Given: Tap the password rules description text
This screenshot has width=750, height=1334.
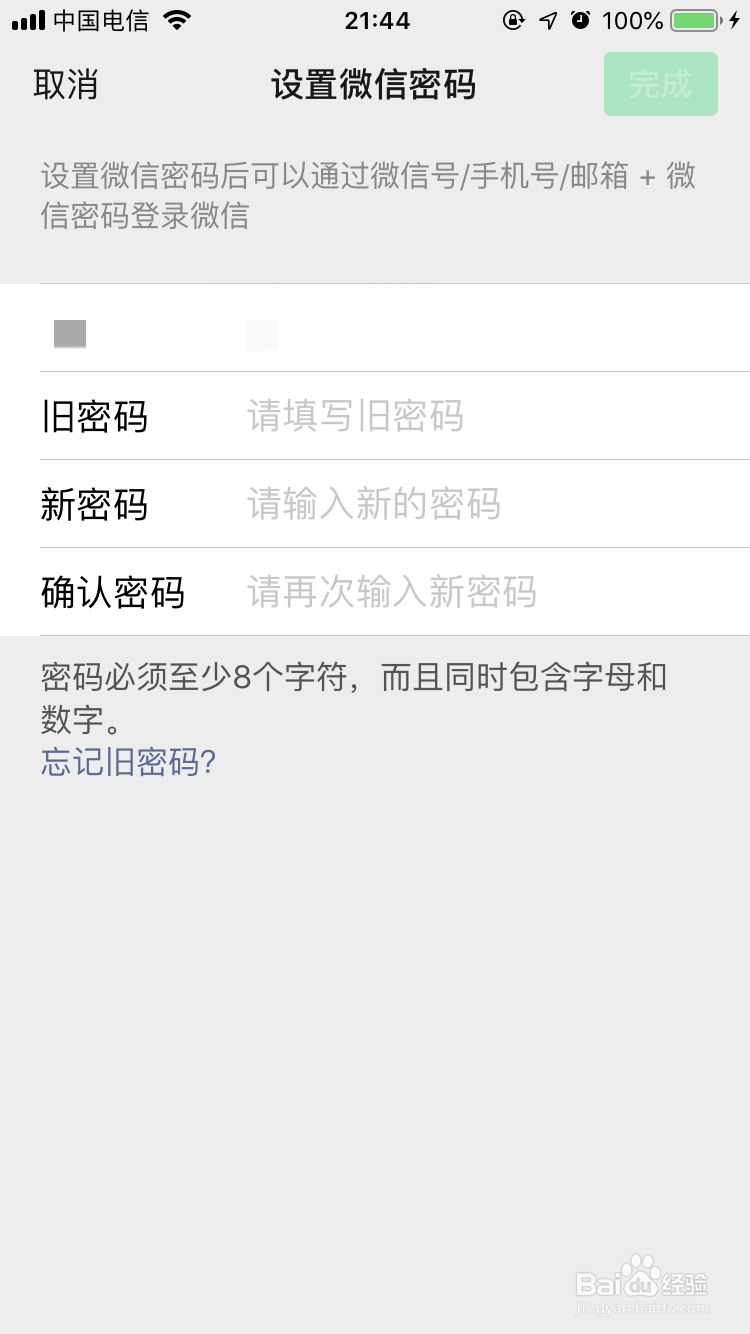Looking at the screenshot, I should 355,699.
